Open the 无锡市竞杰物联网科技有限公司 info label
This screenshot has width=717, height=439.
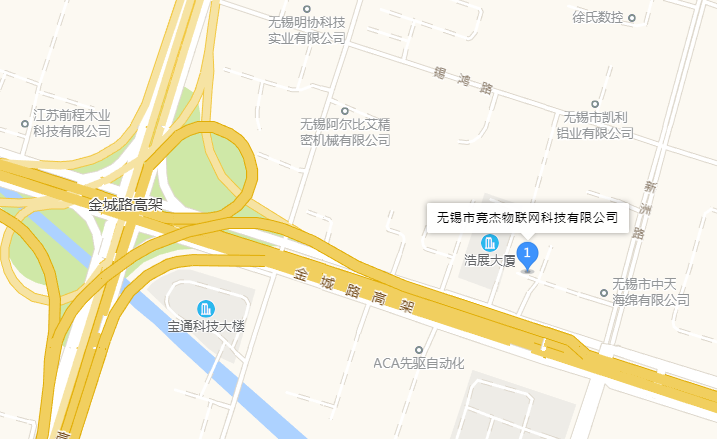point(528,217)
